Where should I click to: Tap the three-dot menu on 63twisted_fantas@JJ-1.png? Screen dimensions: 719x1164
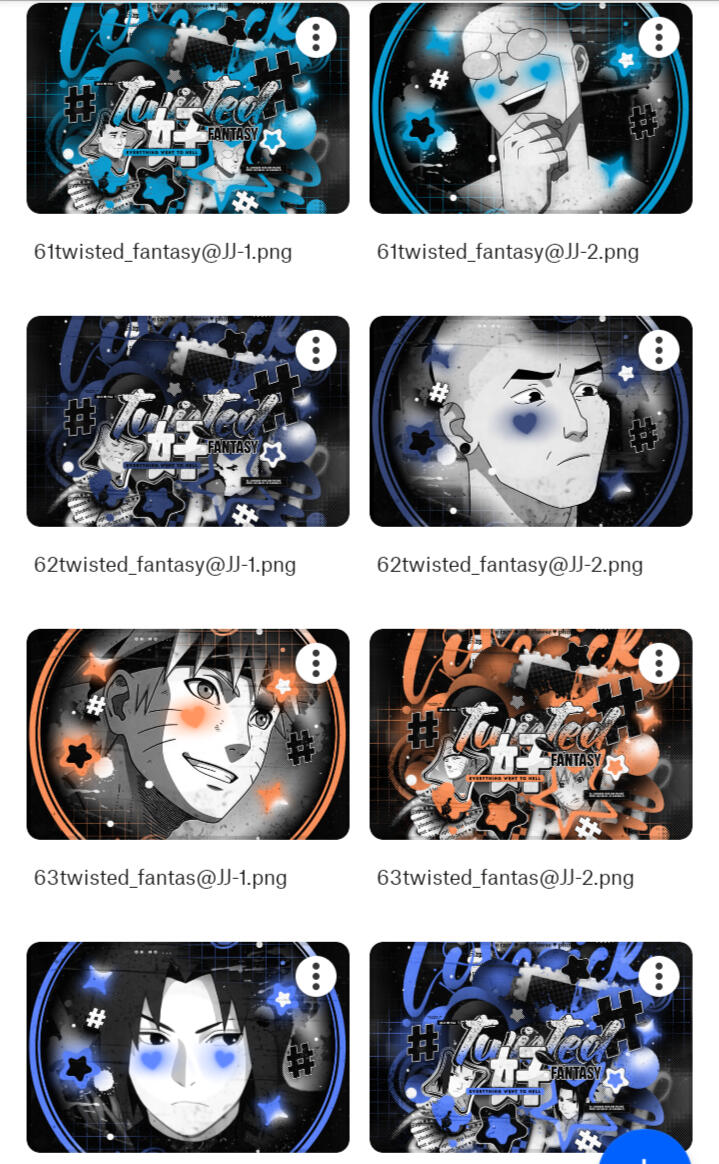click(x=316, y=663)
